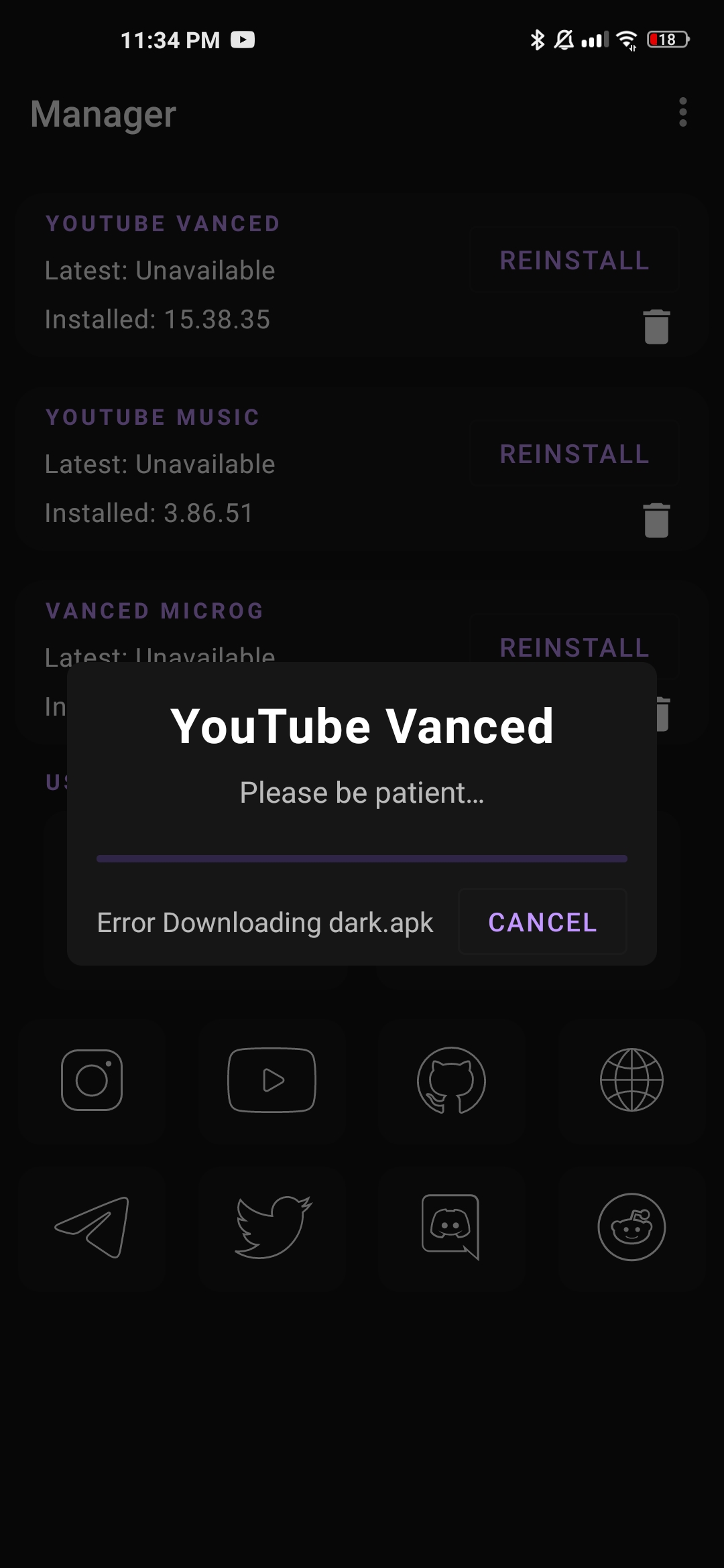Open the three-dot overflow menu
Image resolution: width=724 pixels, height=1568 pixels.
[682, 113]
